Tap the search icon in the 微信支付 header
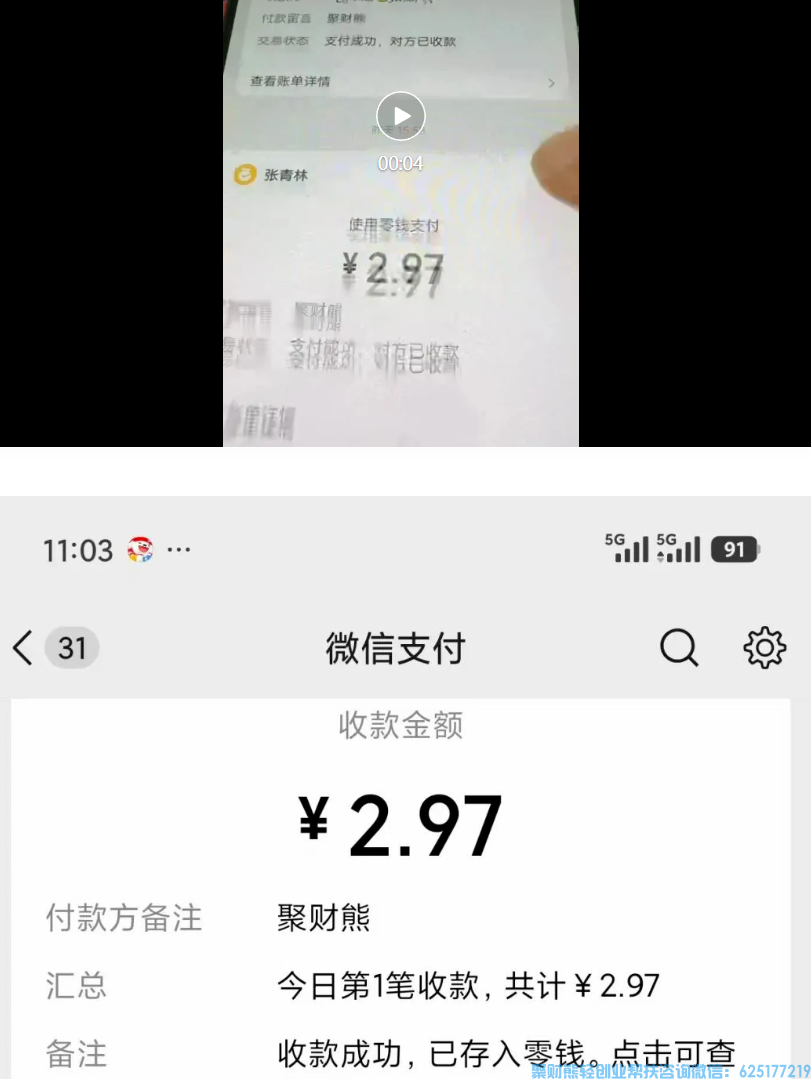The width and height of the screenshot is (811, 1079). point(679,648)
